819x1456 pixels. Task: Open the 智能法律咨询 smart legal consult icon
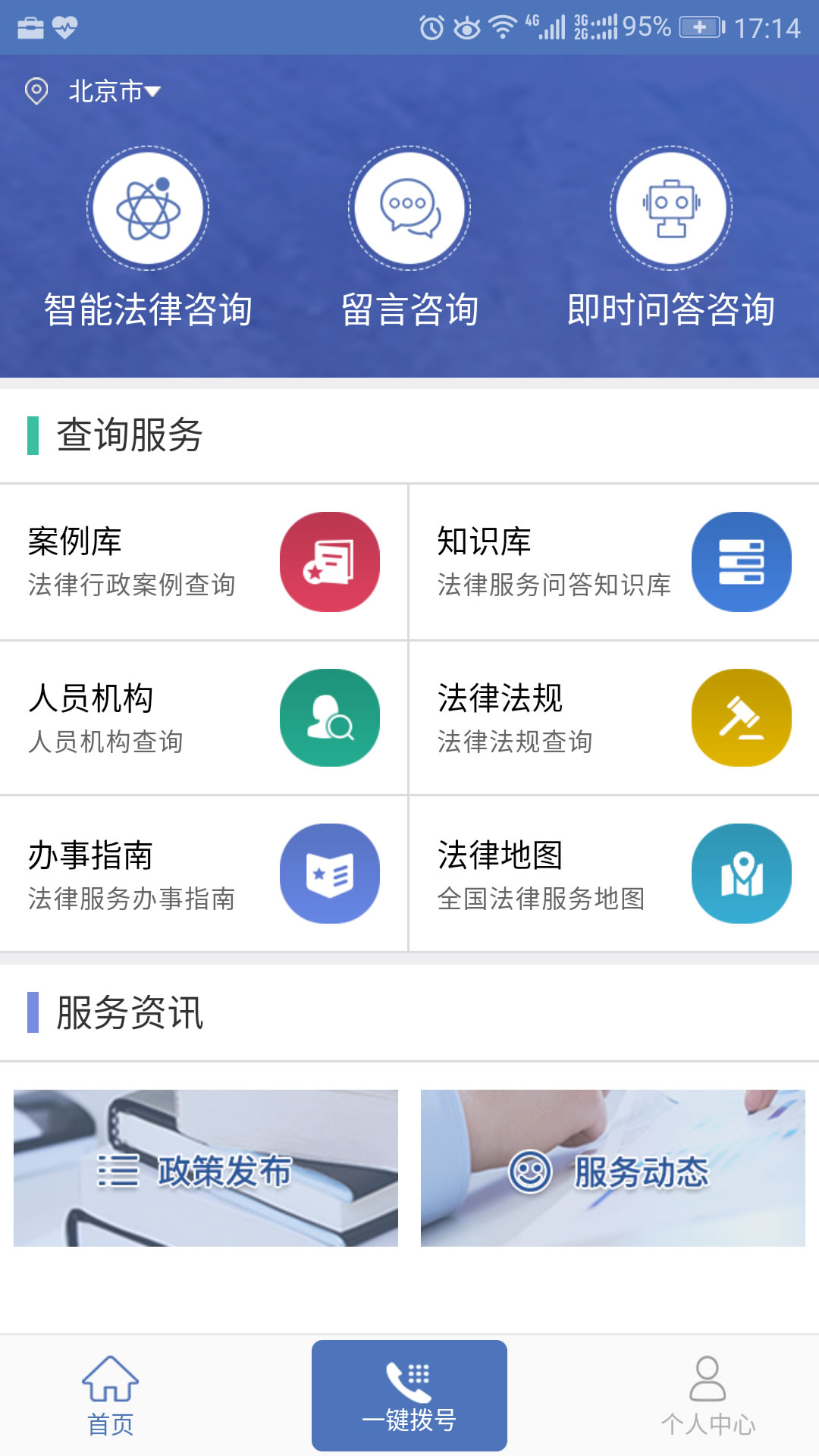[x=149, y=210]
